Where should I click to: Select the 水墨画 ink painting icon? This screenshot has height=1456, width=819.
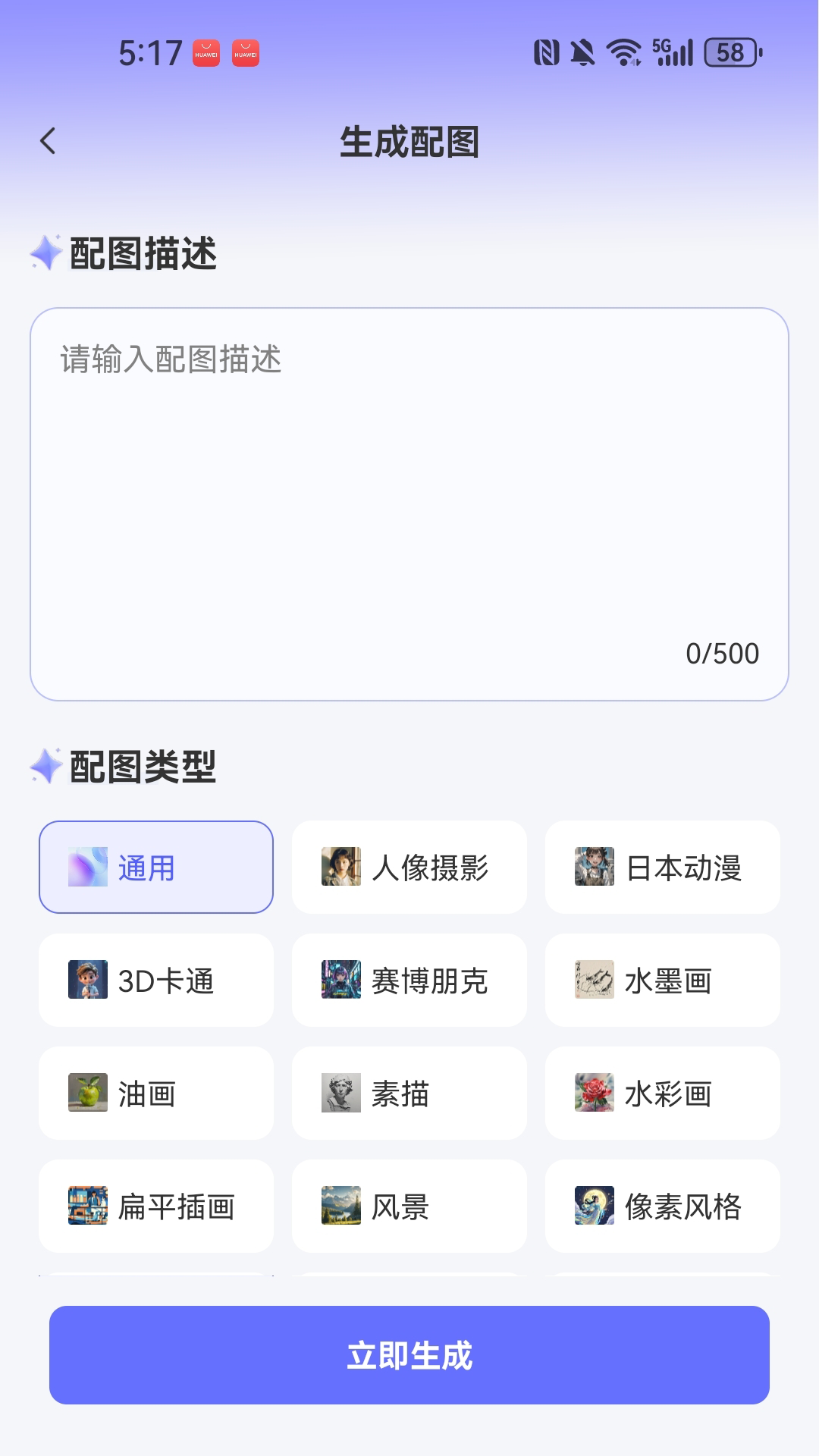[x=594, y=980]
